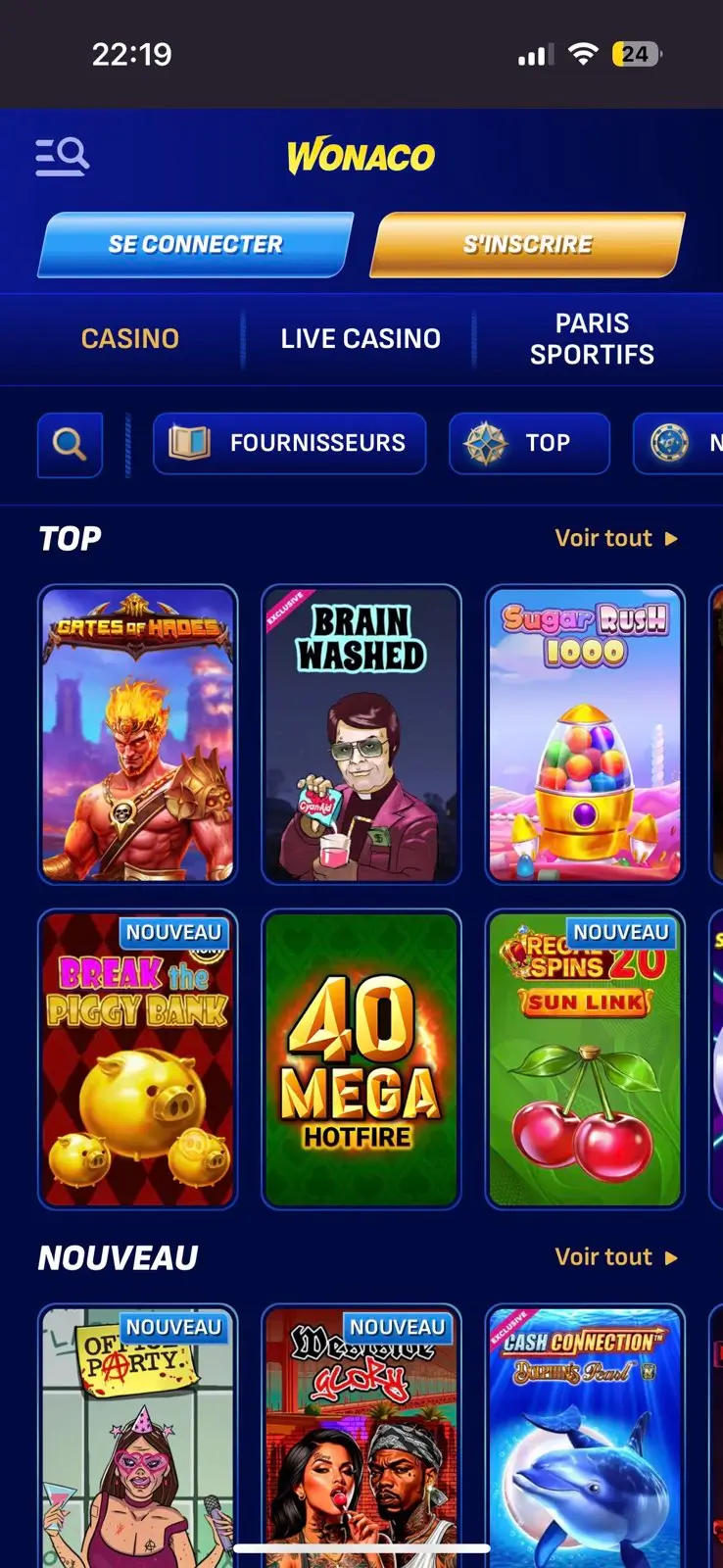Switch to the Casino tab
Viewport: 723px width, 1568px height.
pyautogui.click(x=130, y=339)
